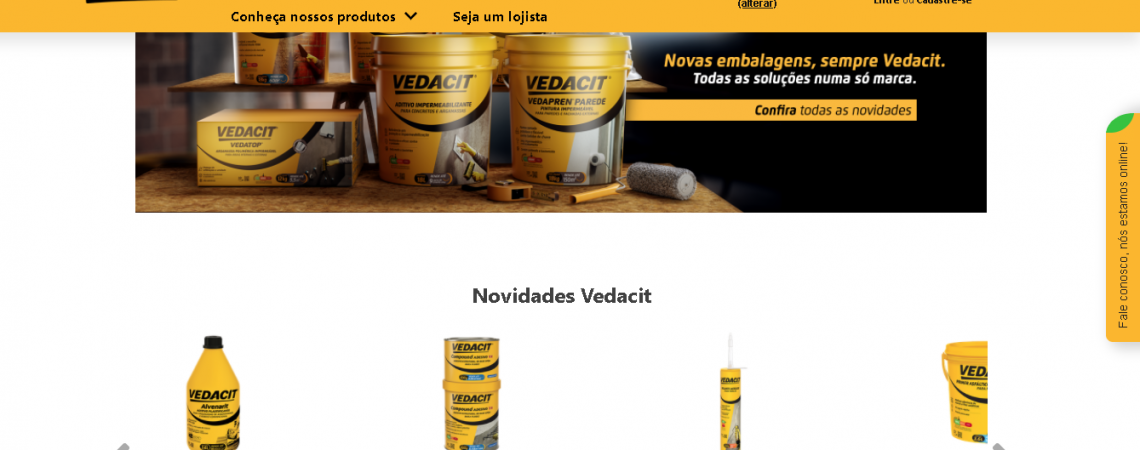Open the Confira todas as novidades banner
Image resolution: width=1140 pixels, height=450 pixels.
(832, 110)
